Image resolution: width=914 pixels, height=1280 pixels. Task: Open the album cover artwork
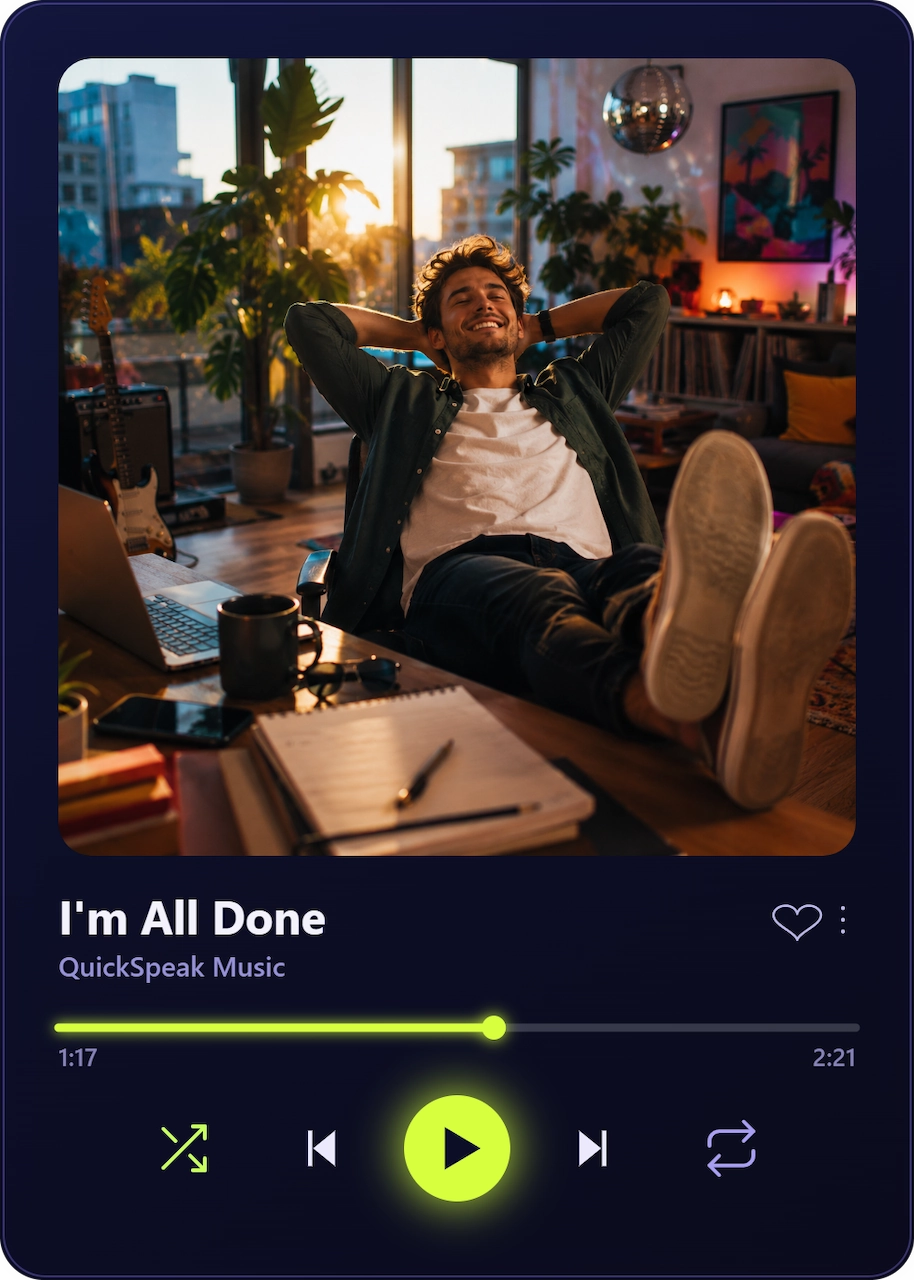457,457
